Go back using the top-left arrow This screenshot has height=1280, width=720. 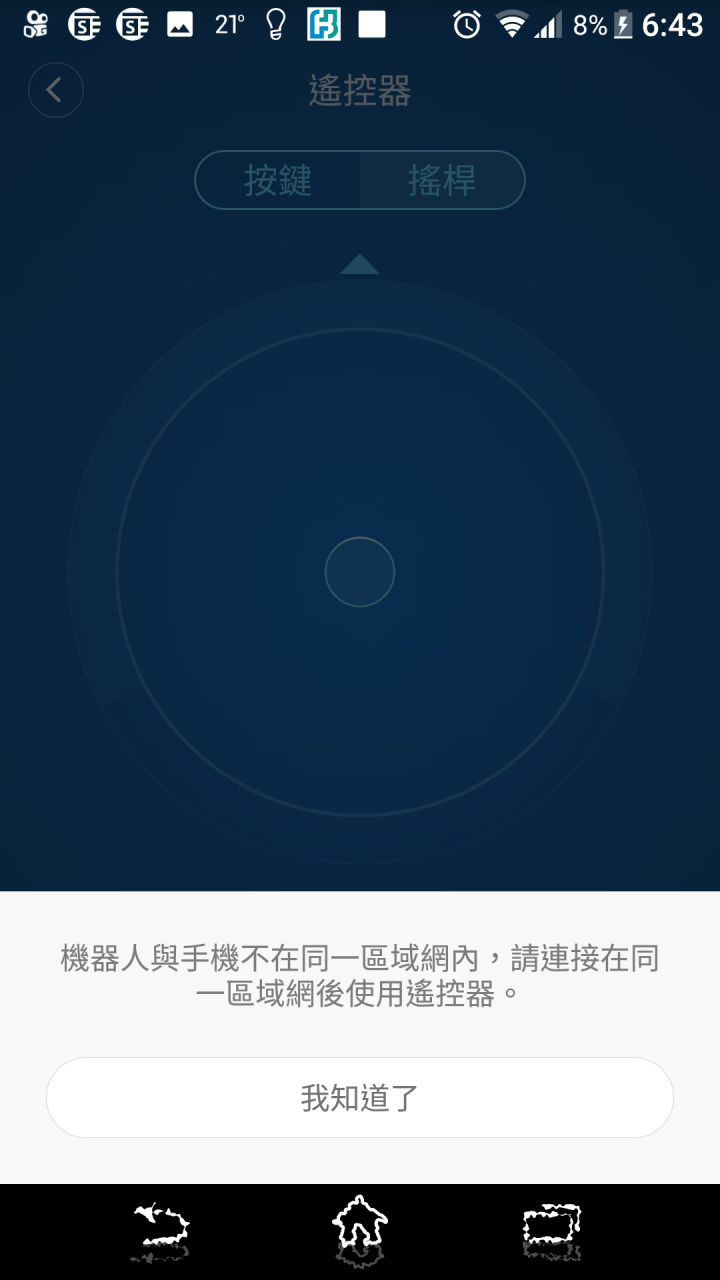click(x=55, y=91)
